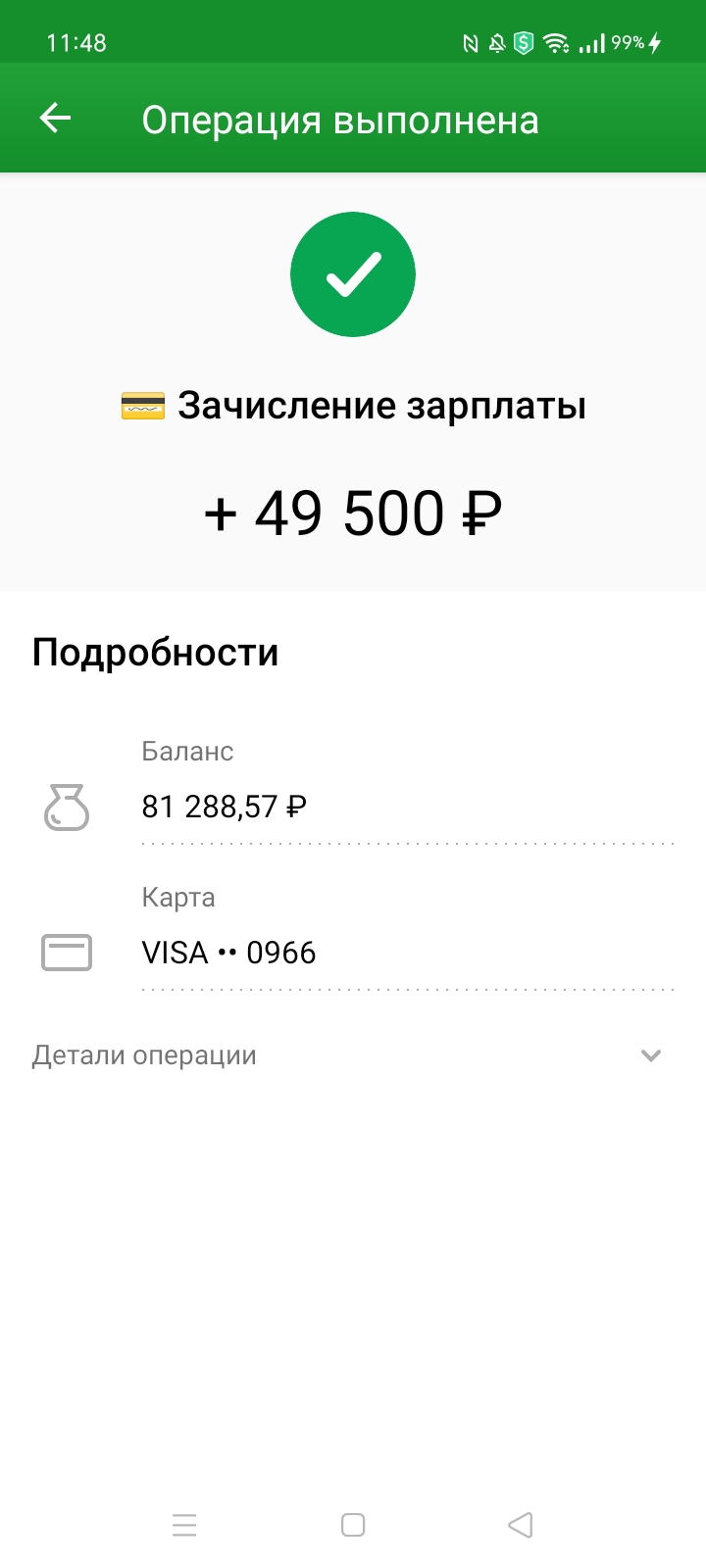The width and height of the screenshot is (706, 1568).
Task: Go back using the header arrow
Action: [x=56, y=119]
